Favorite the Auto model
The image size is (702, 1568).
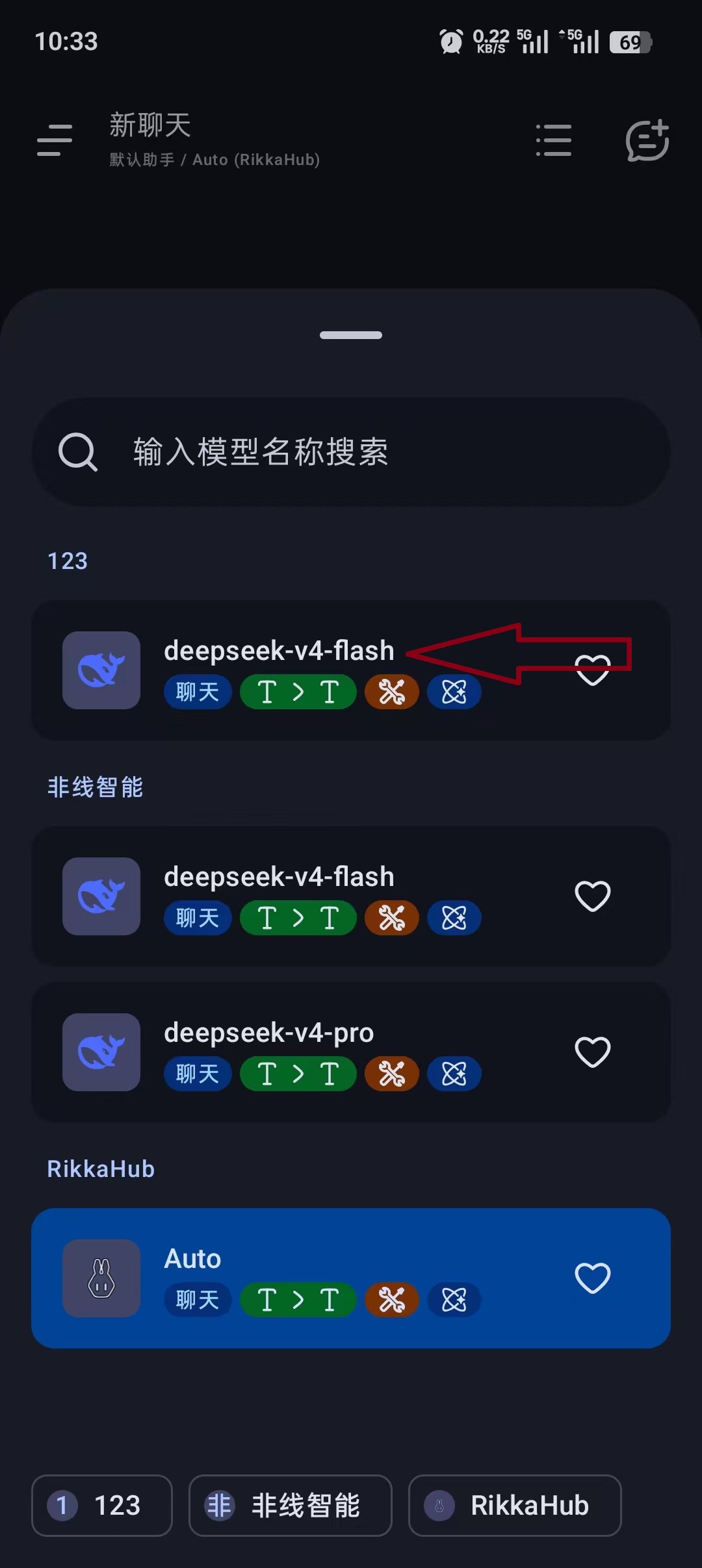click(x=593, y=1278)
